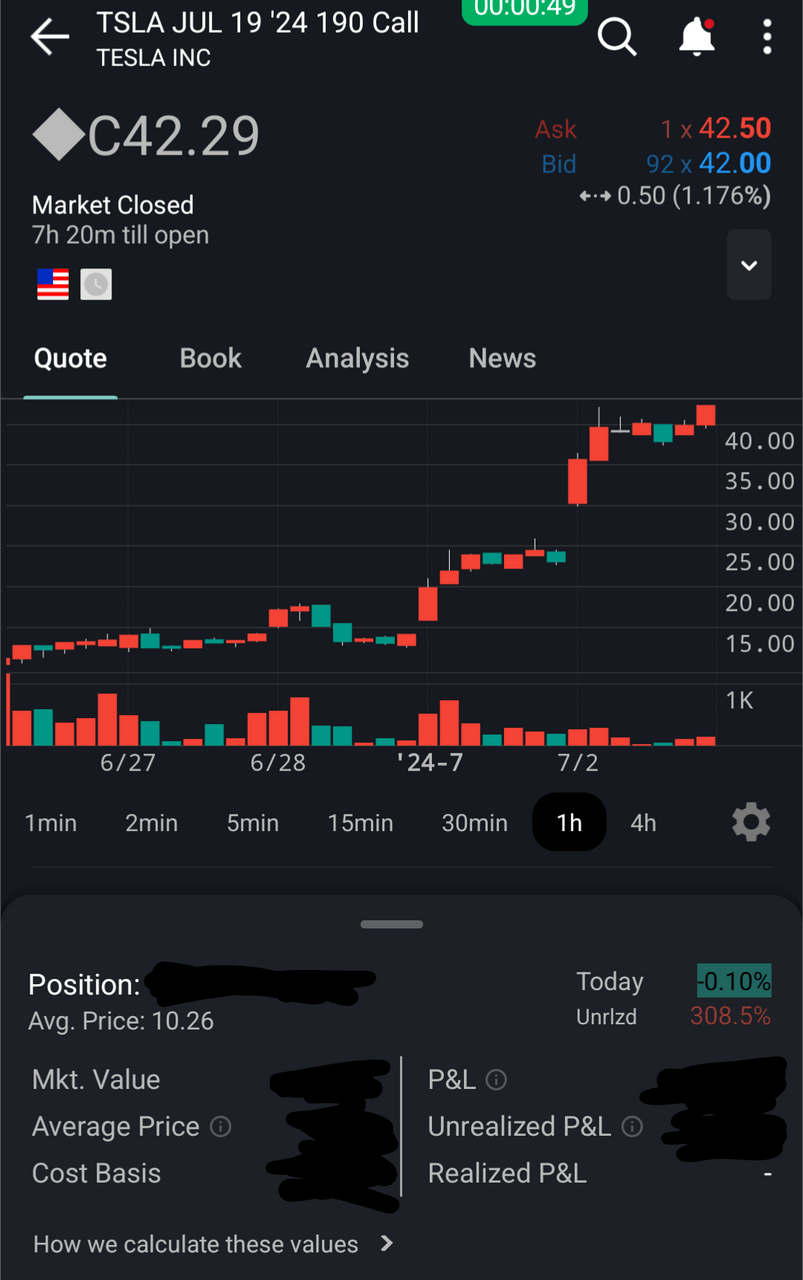Expand the position panel drag handle
The image size is (803, 1280).
[x=392, y=924]
